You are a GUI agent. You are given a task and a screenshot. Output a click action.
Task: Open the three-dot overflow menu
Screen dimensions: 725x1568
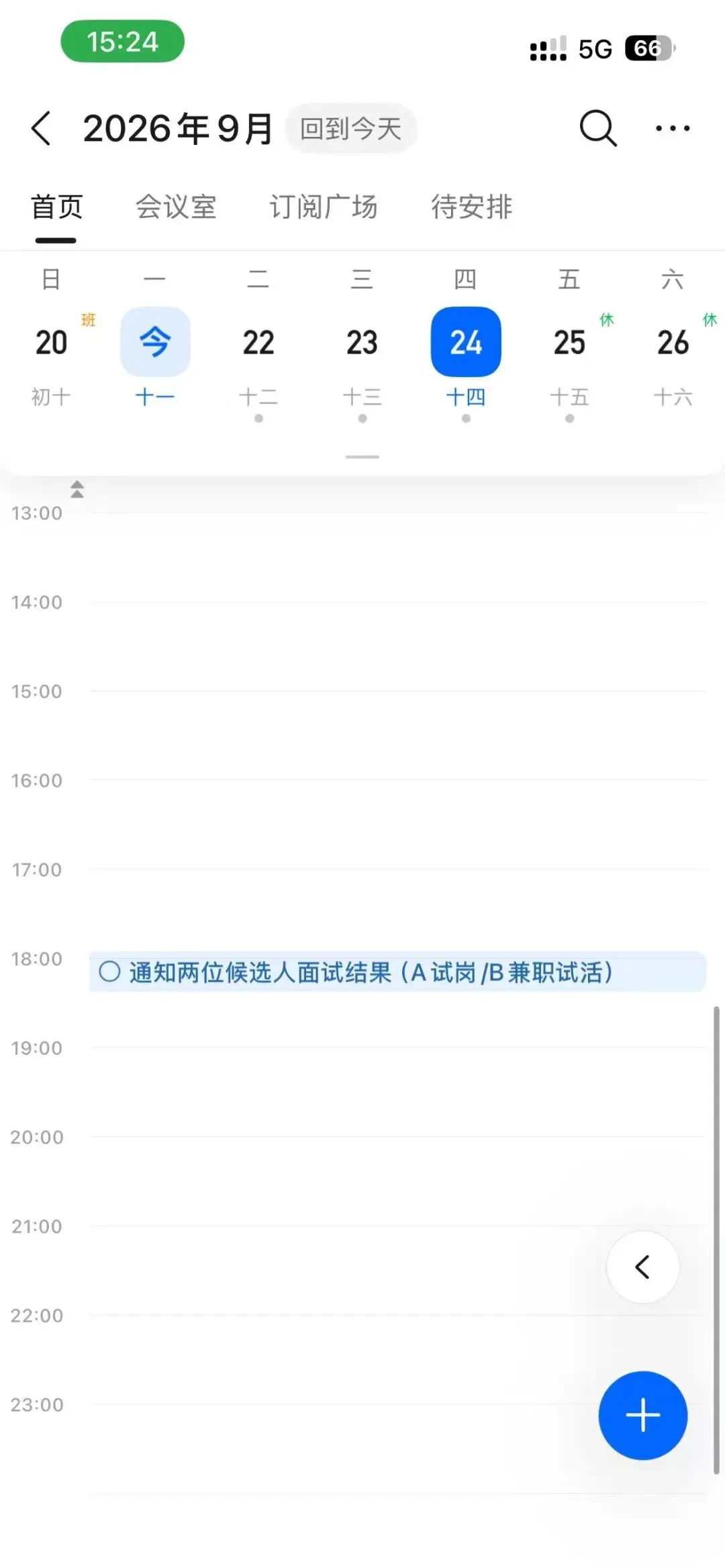click(673, 127)
